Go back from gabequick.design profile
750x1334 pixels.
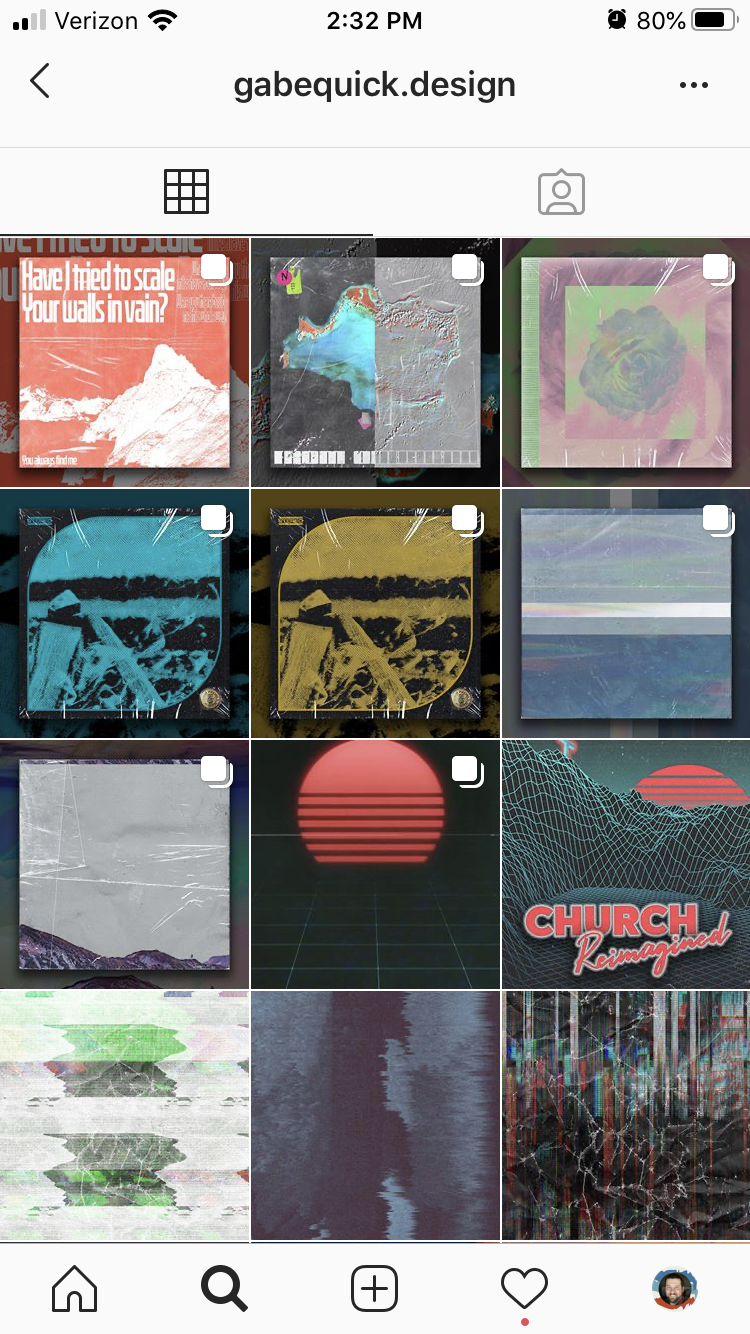pos(40,81)
